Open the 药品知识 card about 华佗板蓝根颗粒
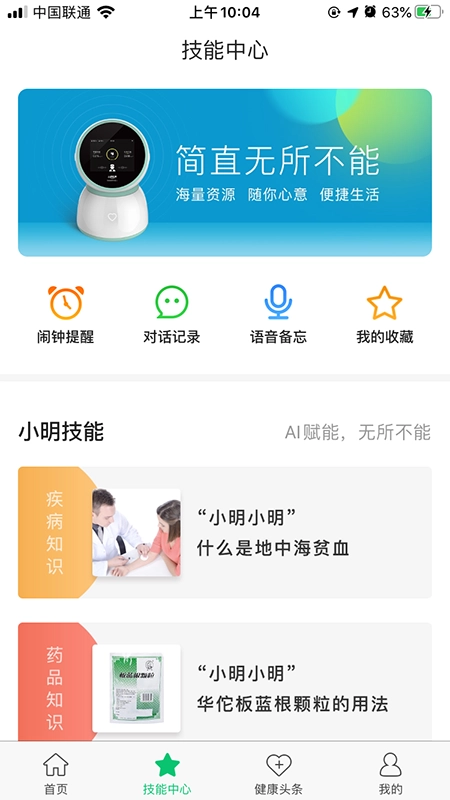Viewport: 450px width, 800px height. click(225, 682)
